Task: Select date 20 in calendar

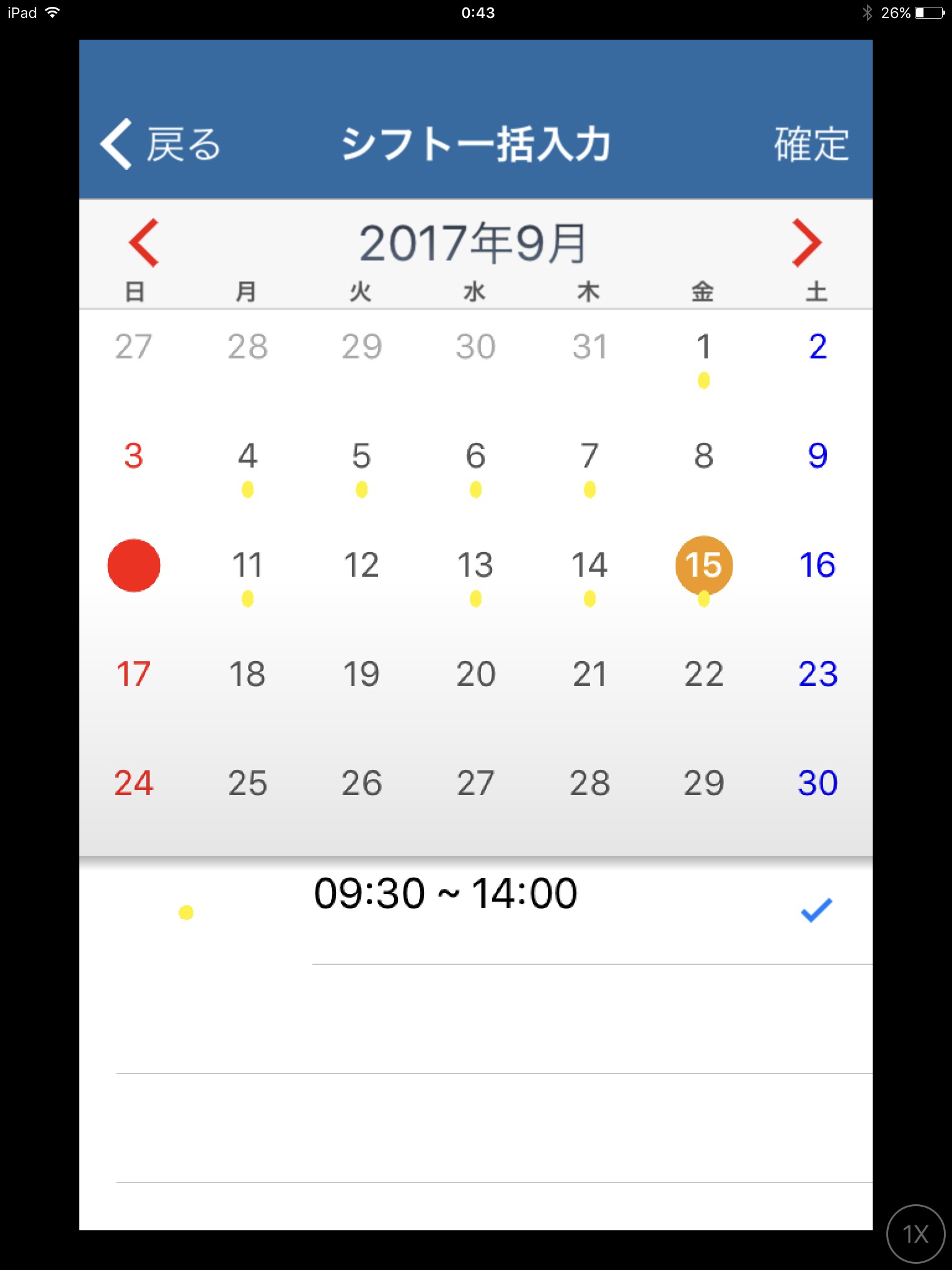Action: (475, 675)
